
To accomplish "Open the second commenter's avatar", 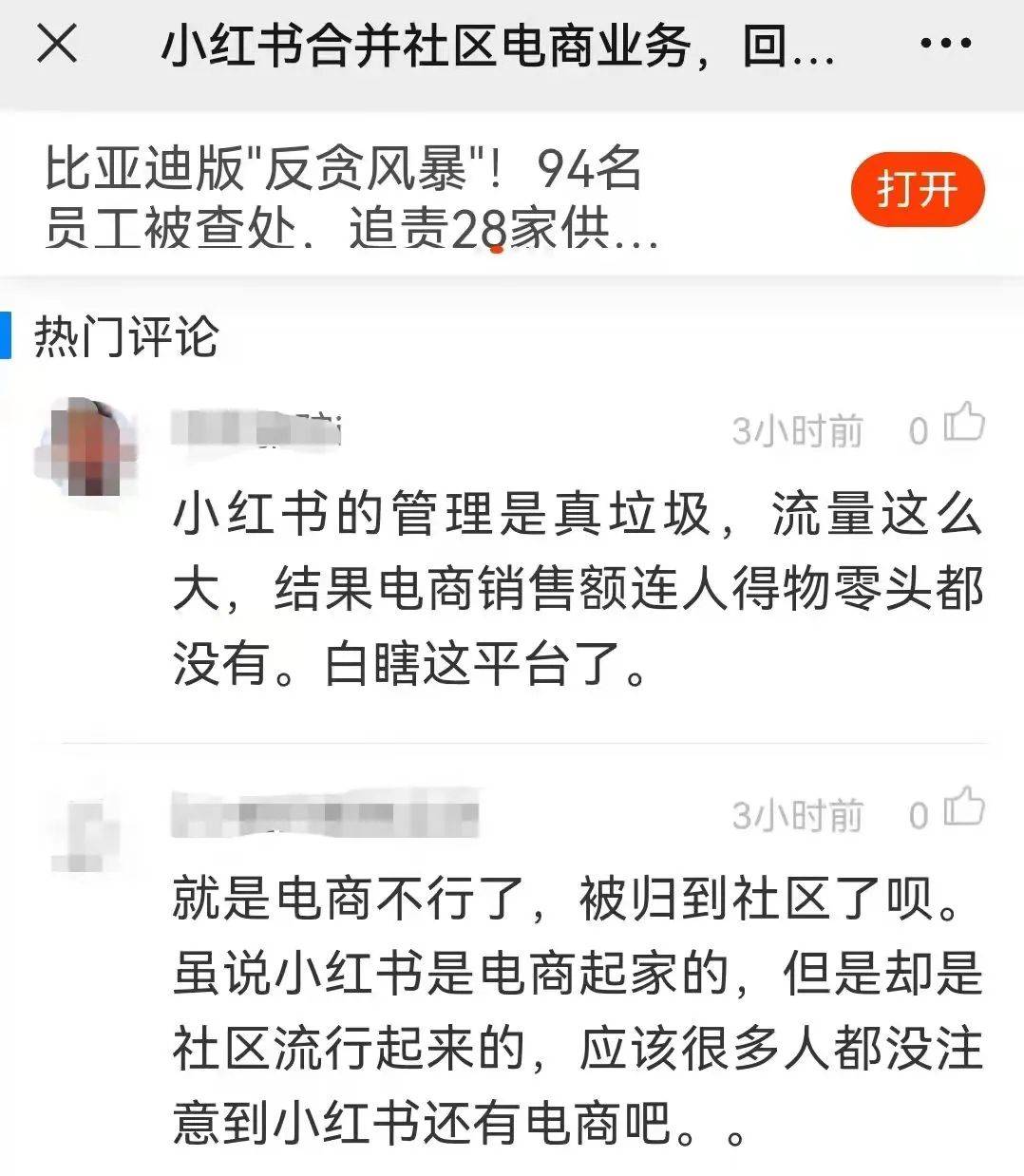I will pyautogui.click(x=87, y=834).
